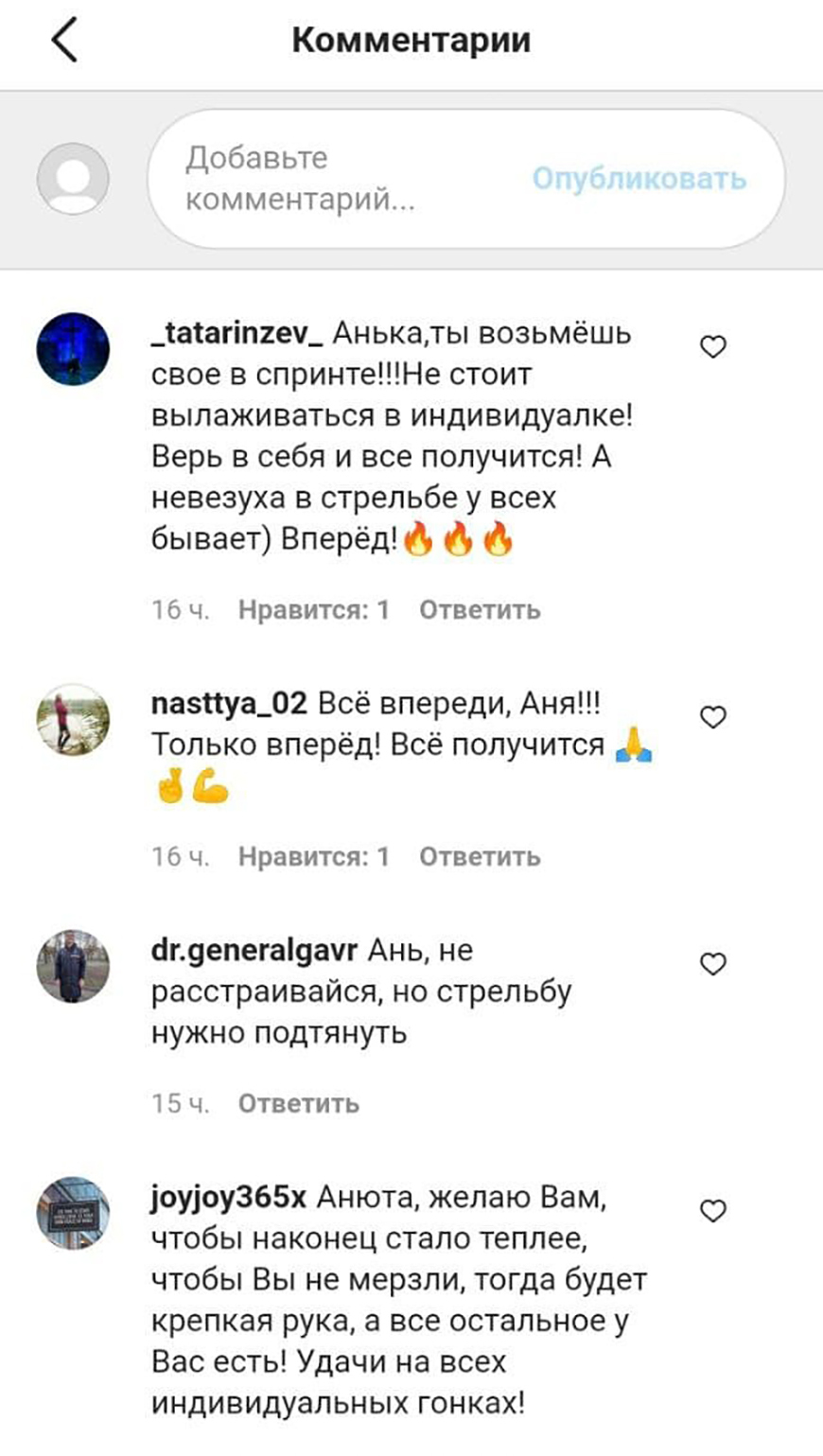Open _tatarinzev_'s profile picture
The image size is (823, 1456).
click(73, 348)
